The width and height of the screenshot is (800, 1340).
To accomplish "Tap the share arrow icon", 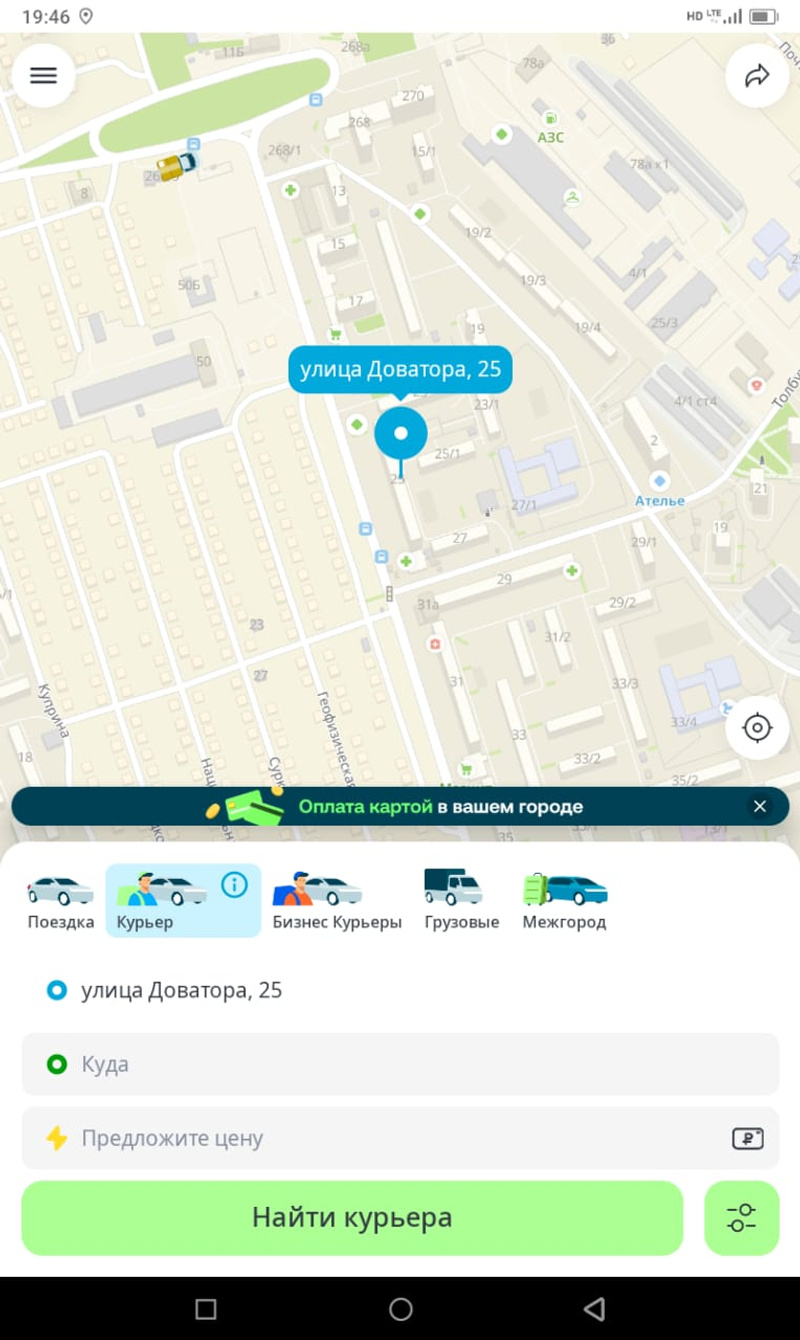I will 757,76.
